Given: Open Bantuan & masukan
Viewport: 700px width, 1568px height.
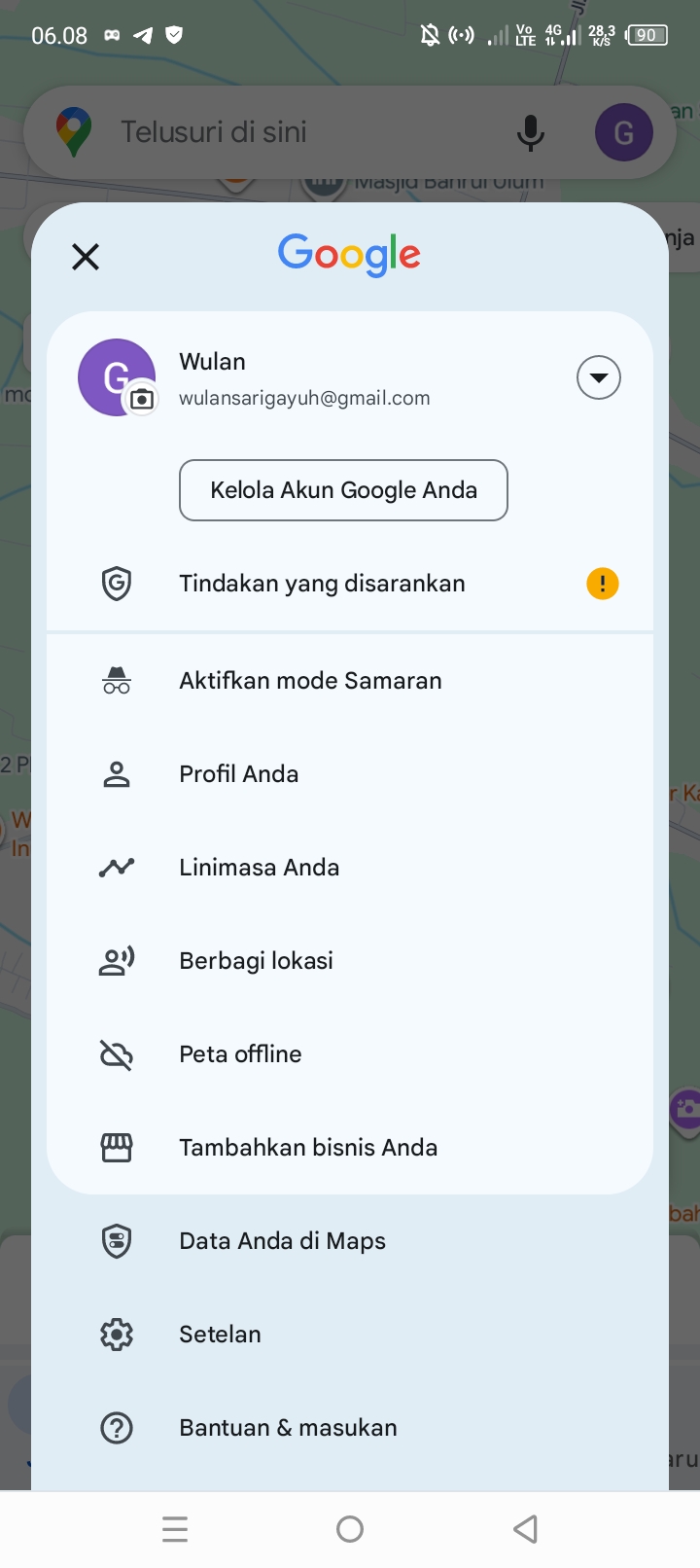Looking at the screenshot, I should tap(288, 1428).
